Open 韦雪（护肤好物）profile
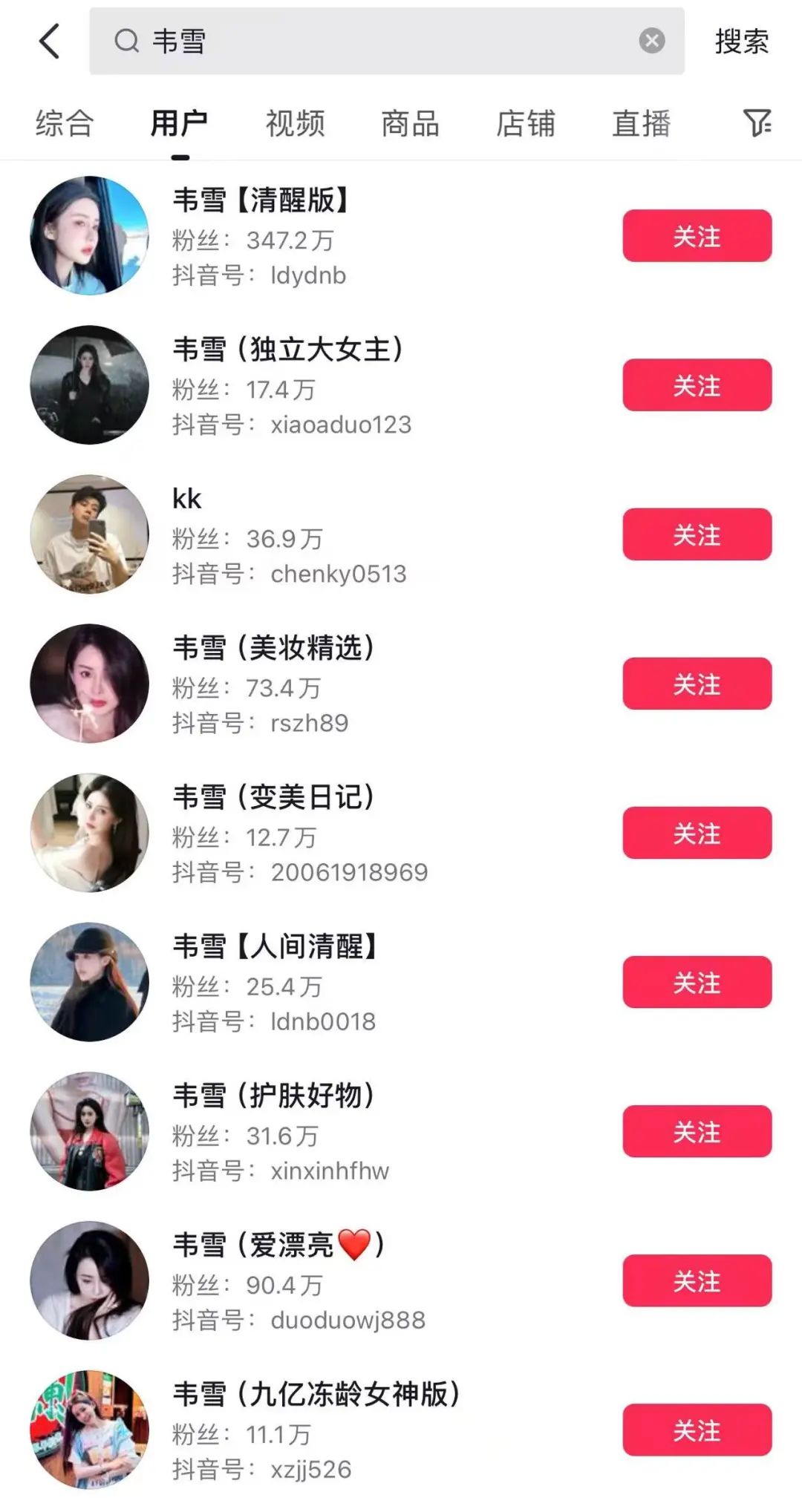 (297, 1131)
